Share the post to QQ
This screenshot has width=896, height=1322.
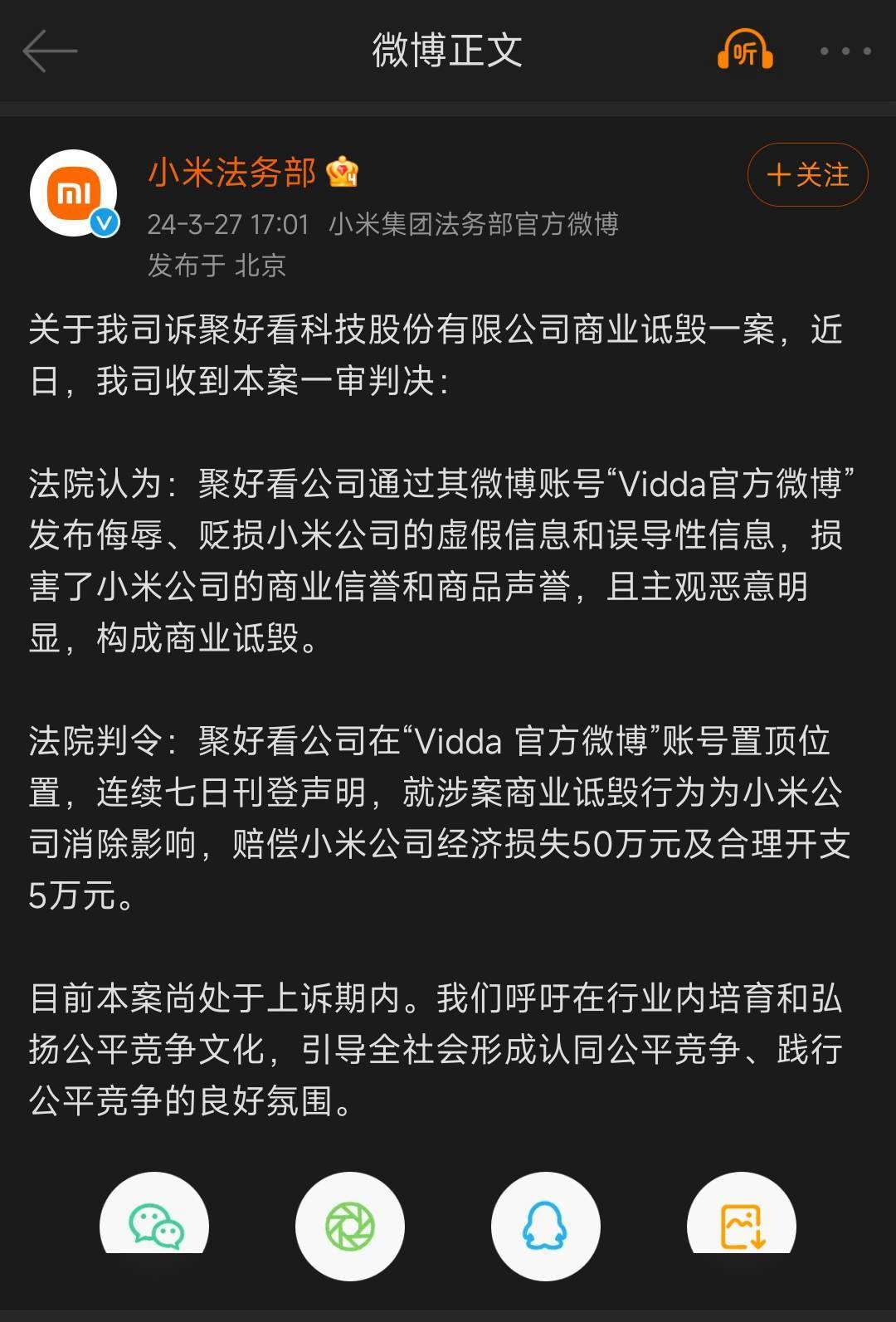pyautogui.click(x=545, y=1226)
